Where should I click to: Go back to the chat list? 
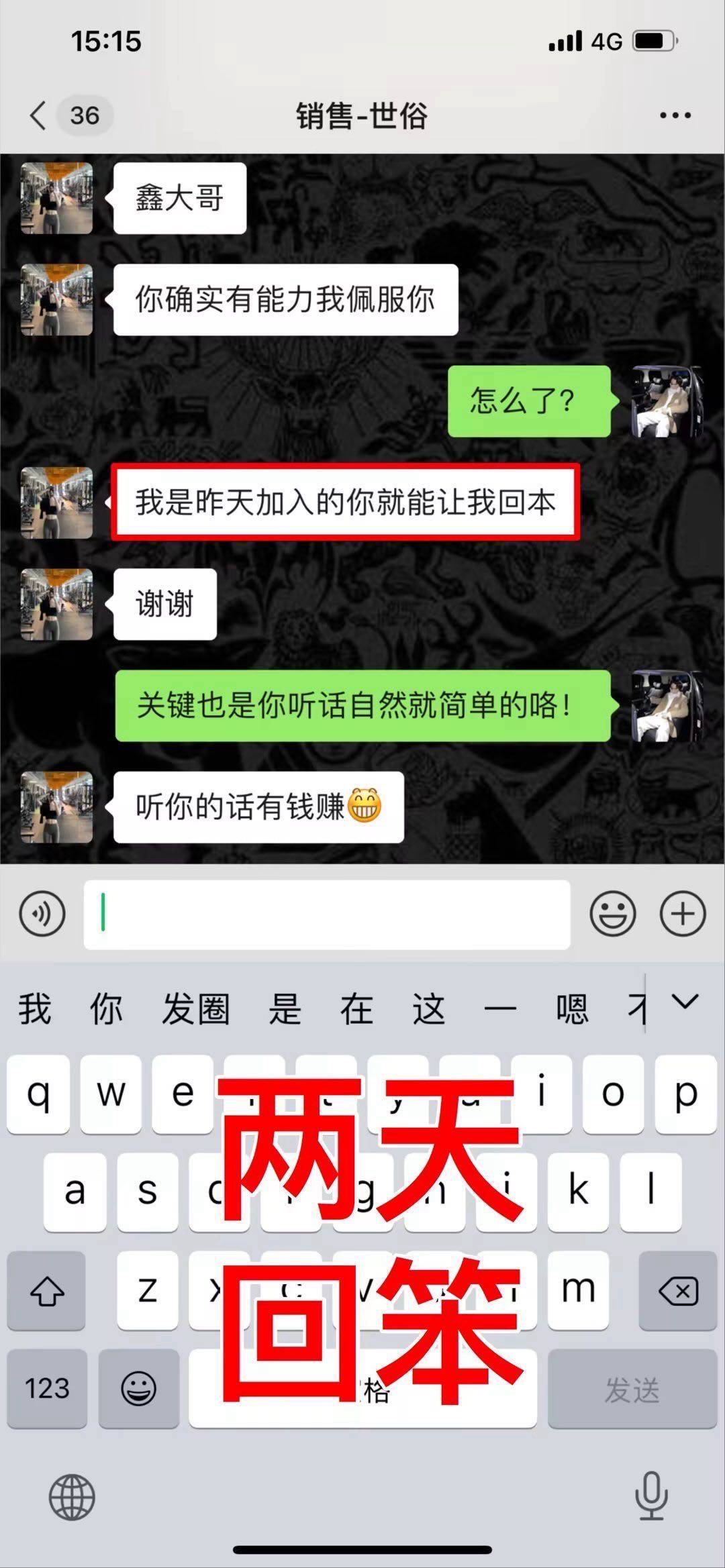tap(39, 115)
